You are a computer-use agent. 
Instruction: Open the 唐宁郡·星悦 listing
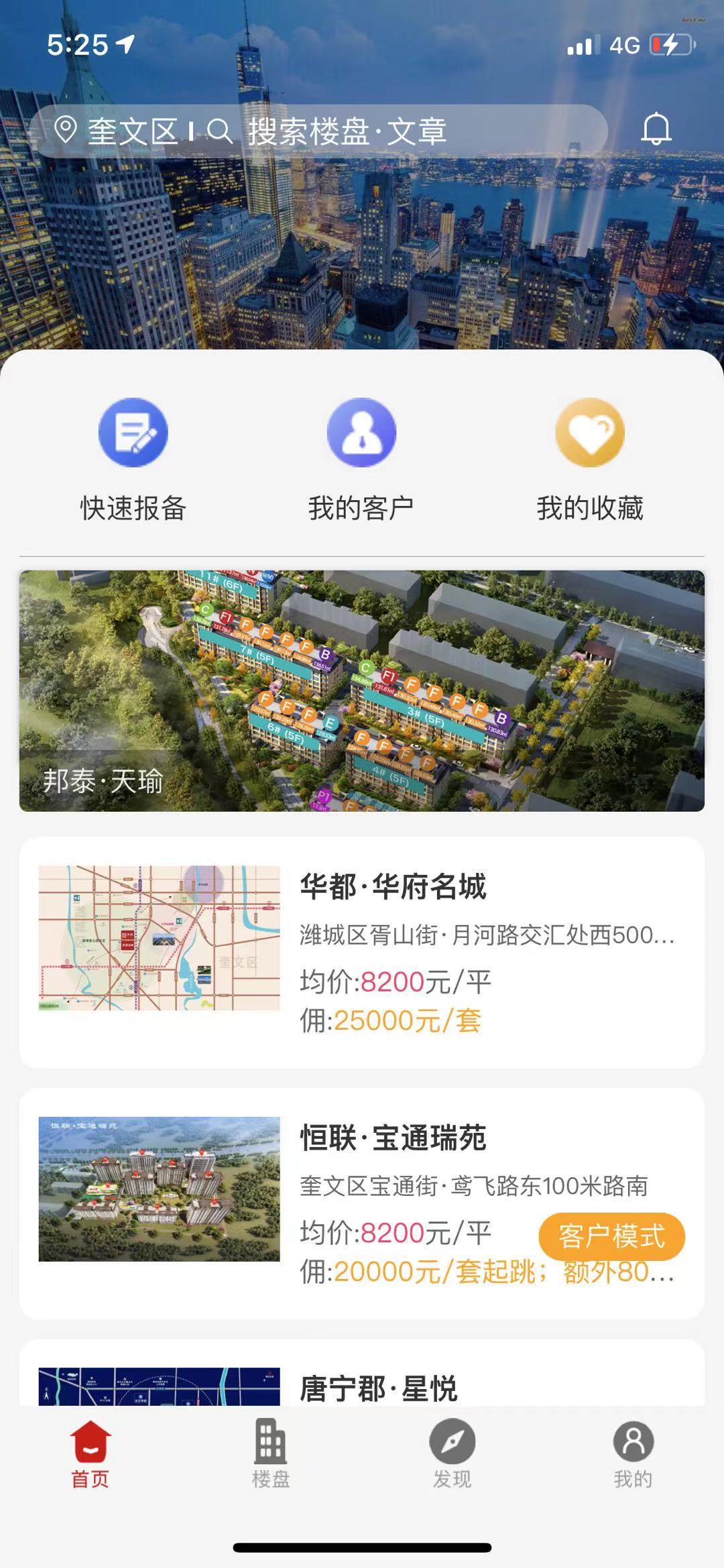tap(379, 1388)
